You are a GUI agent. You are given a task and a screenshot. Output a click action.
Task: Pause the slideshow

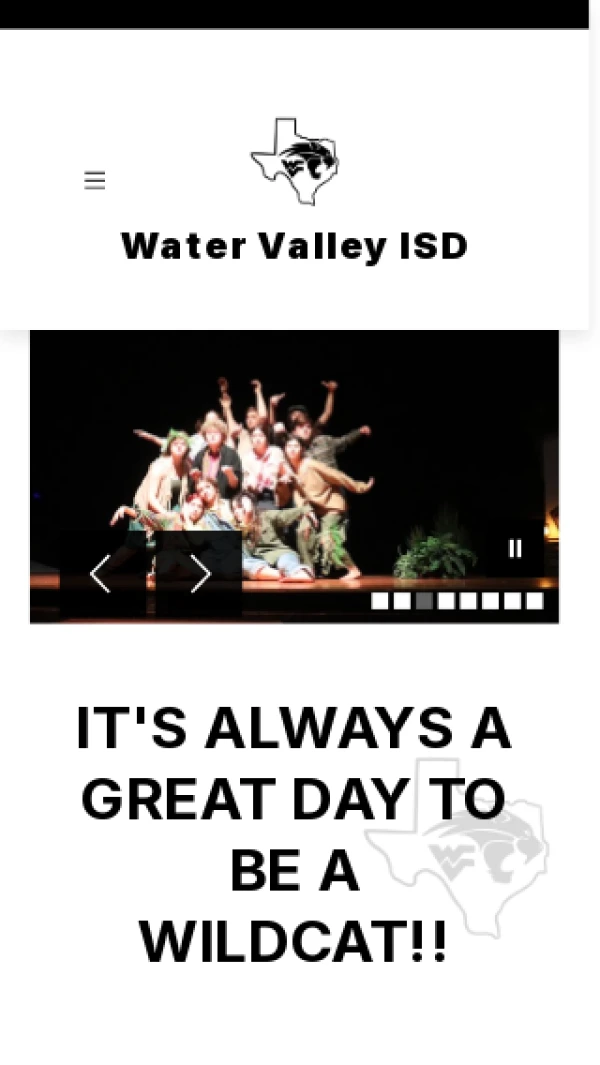click(515, 548)
